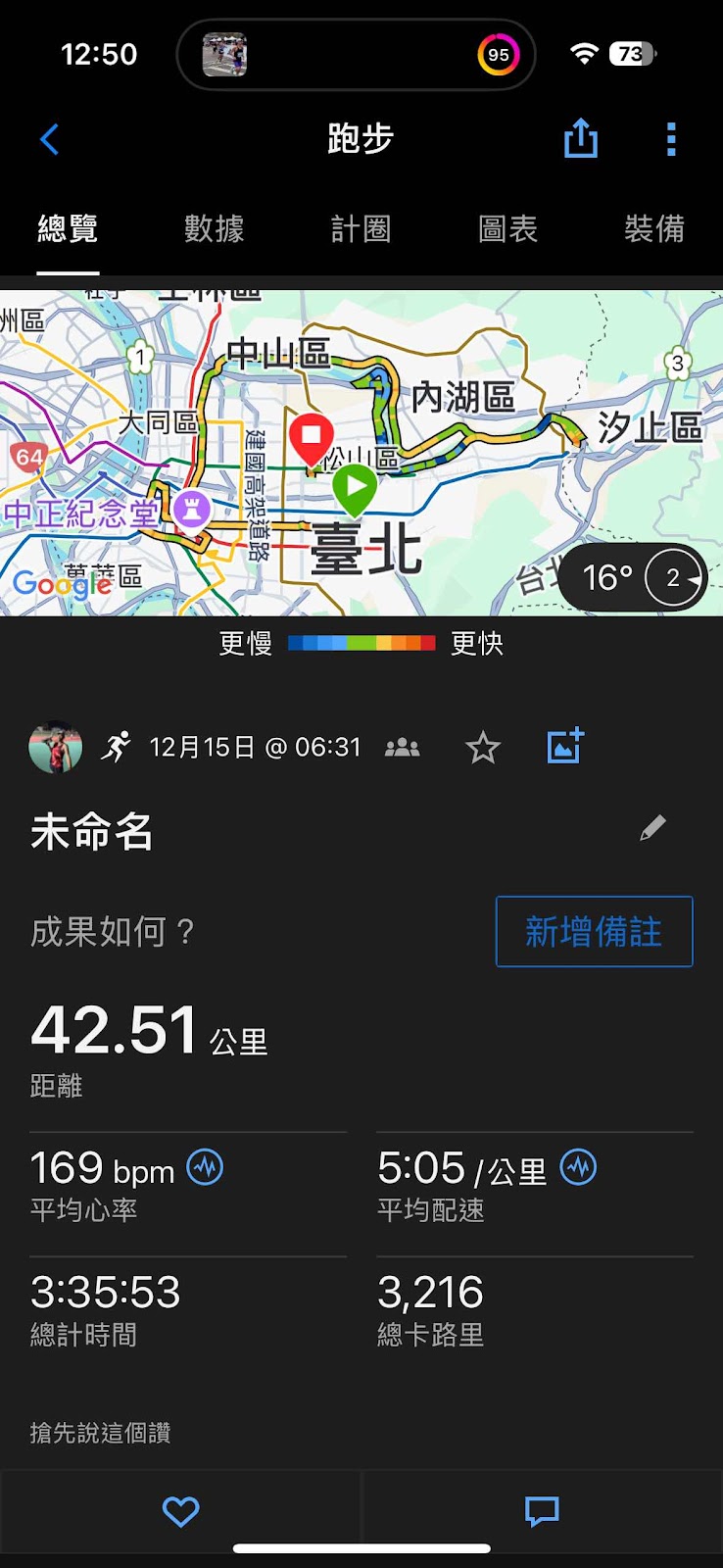Mark this activity as favorite with star
This screenshot has height=1568, width=723.
[482, 748]
